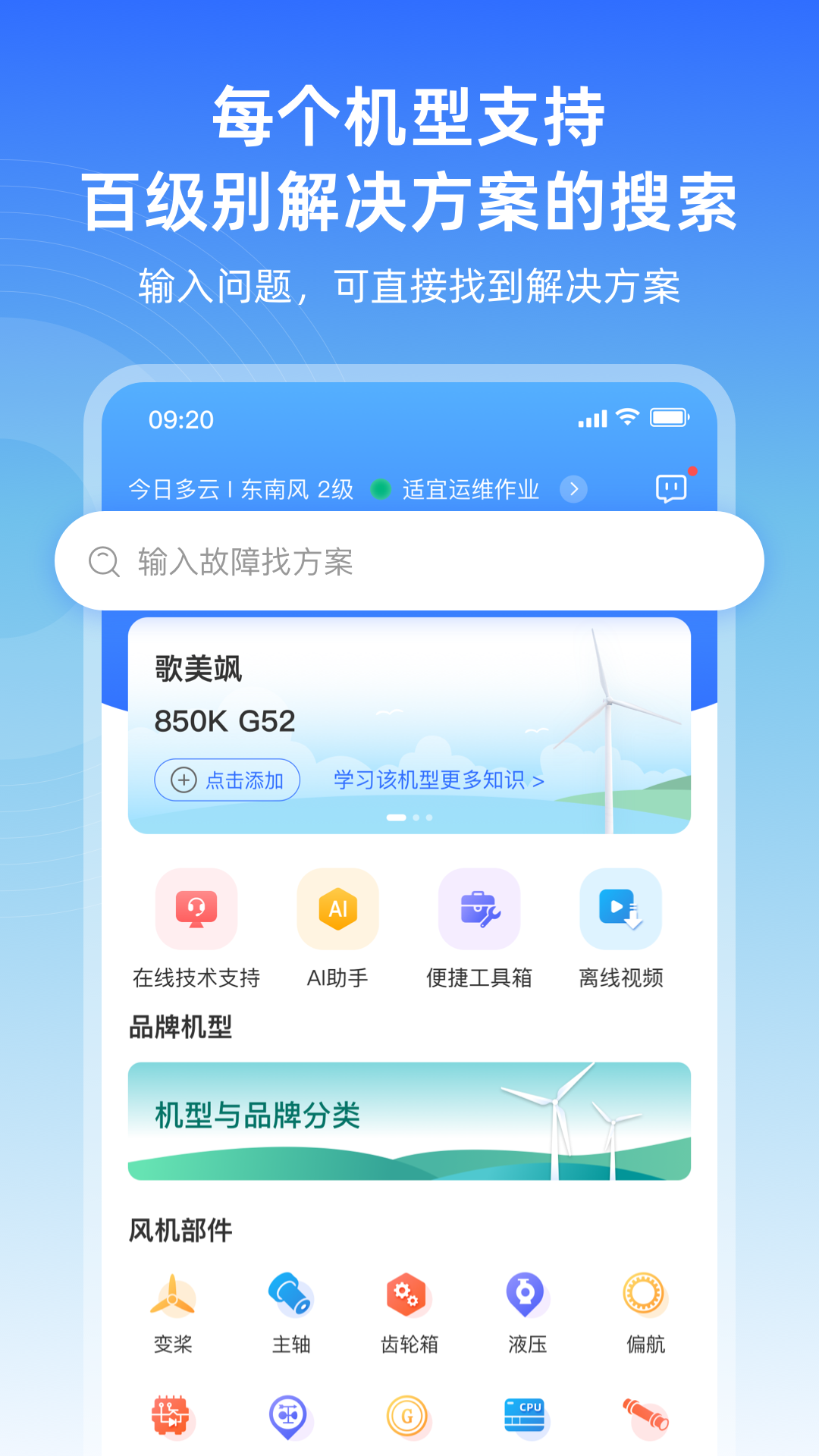The height and width of the screenshot is (1456, 819).
Task: Open 在线技术支持 online support icon
Action: (x=195, y=909)
